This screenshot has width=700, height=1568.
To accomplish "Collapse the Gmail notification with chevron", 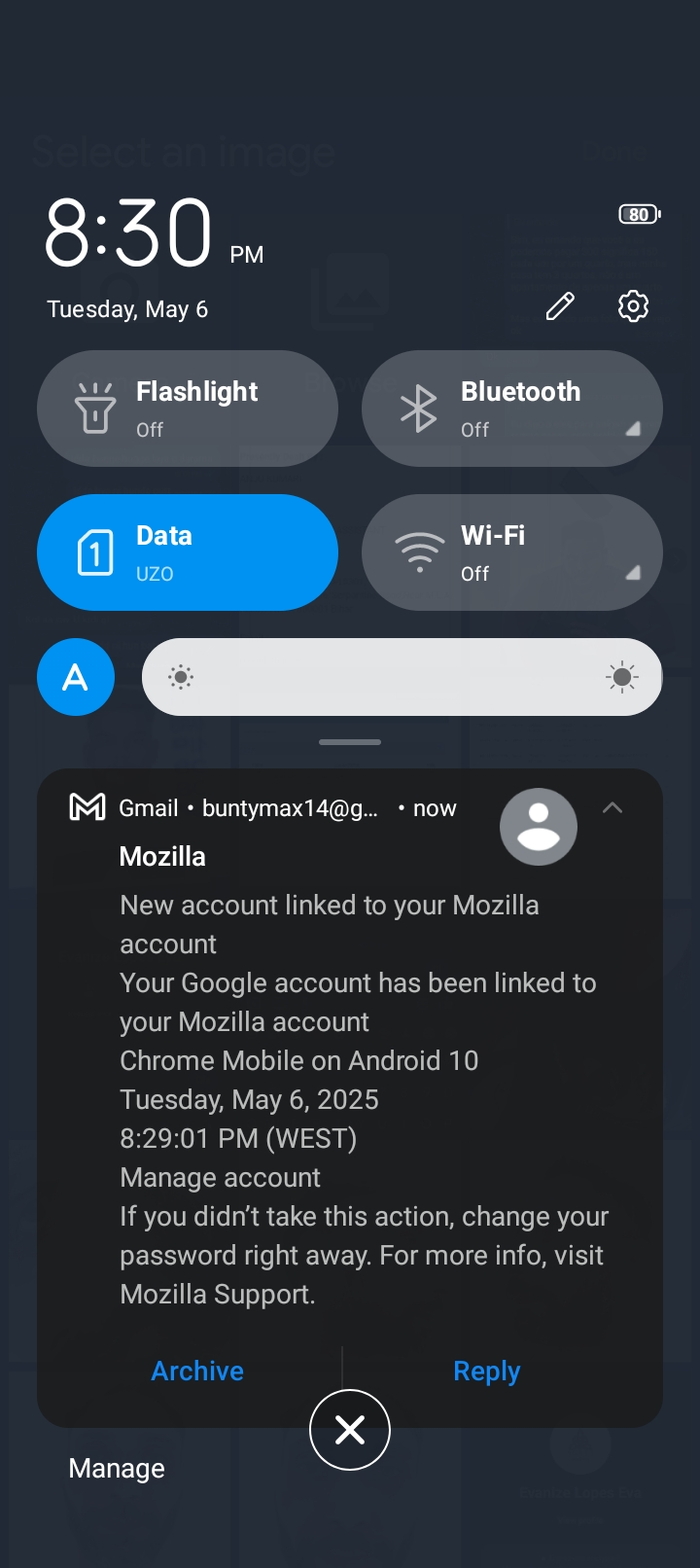I will click(x=612, y=808).
